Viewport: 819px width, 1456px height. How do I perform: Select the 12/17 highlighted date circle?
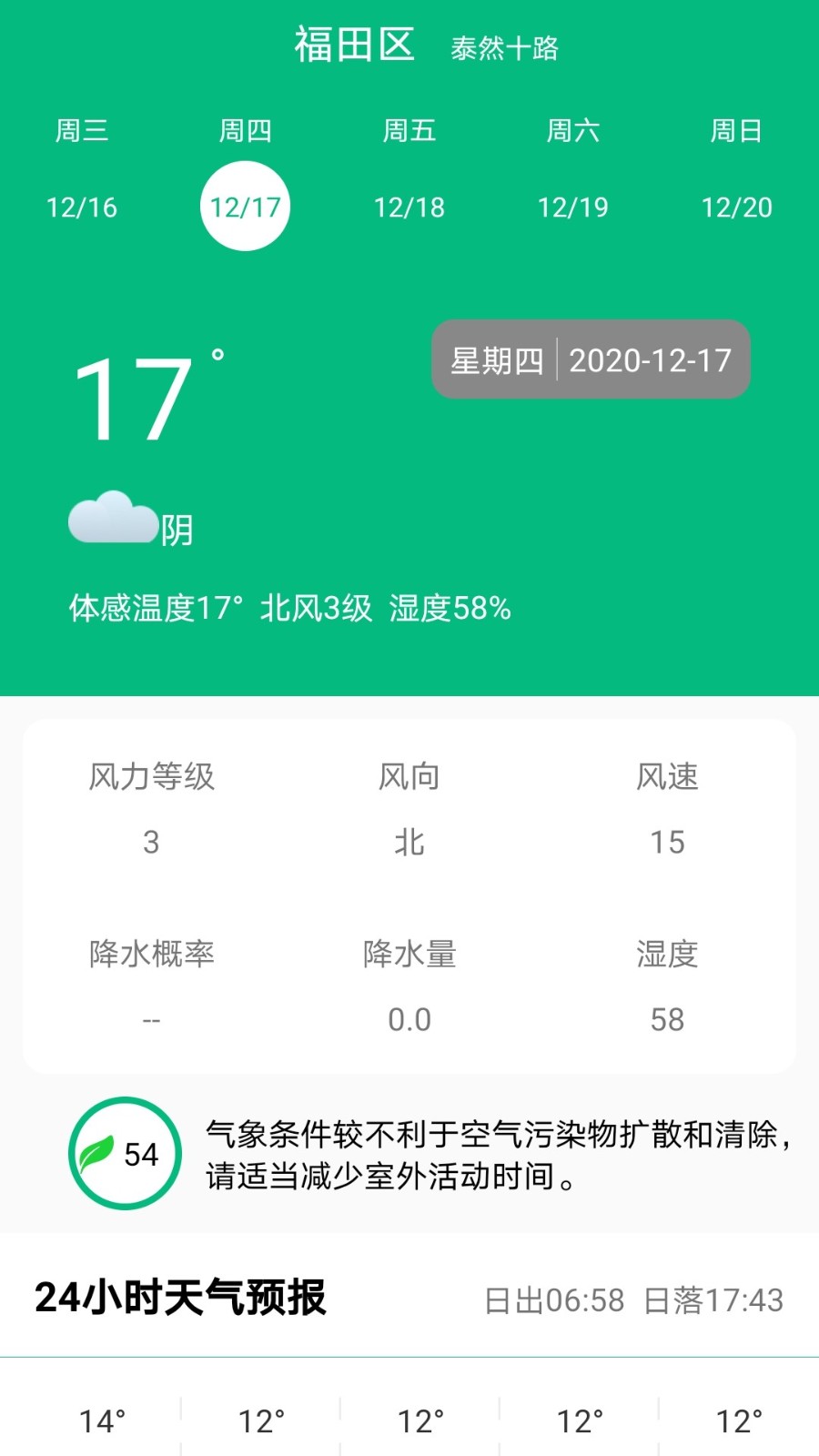pyautogui.click(x=245, y=207)
